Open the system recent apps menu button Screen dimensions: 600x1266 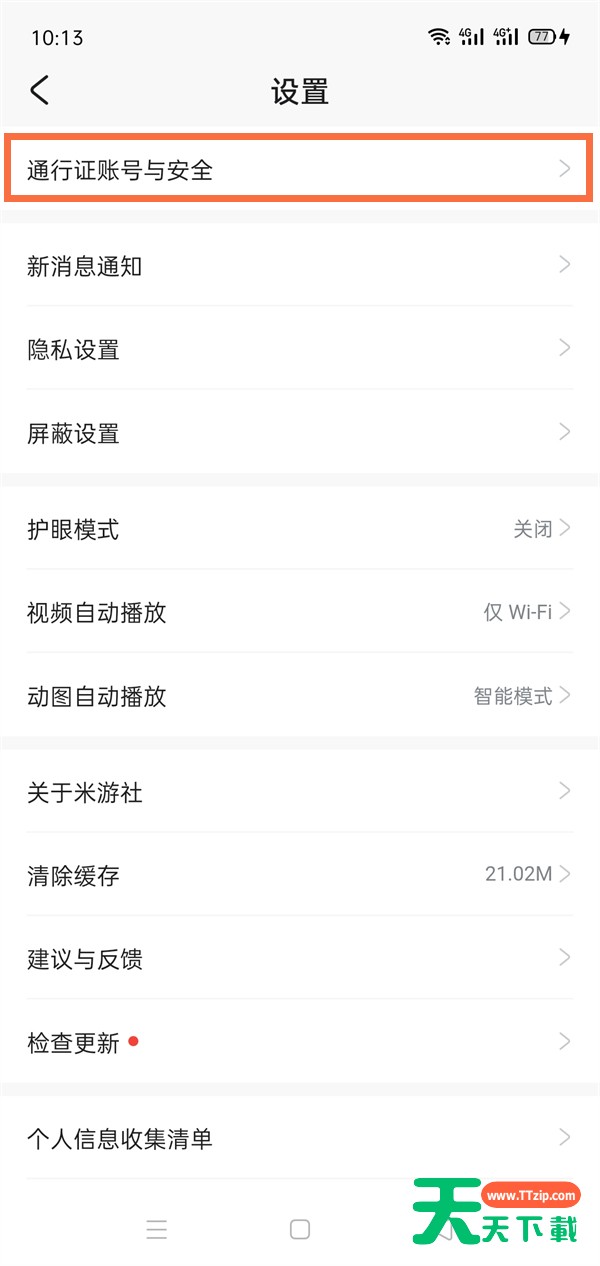pos(156,1230)
